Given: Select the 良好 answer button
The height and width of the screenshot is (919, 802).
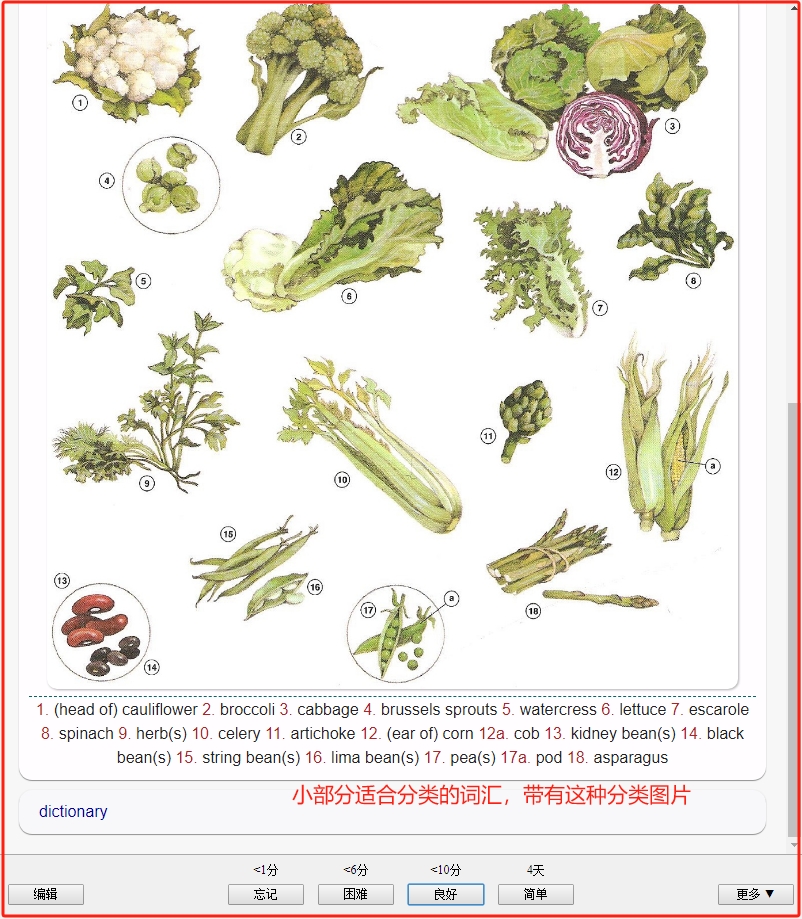Looking at the screenshot, I should click(445, 894).
